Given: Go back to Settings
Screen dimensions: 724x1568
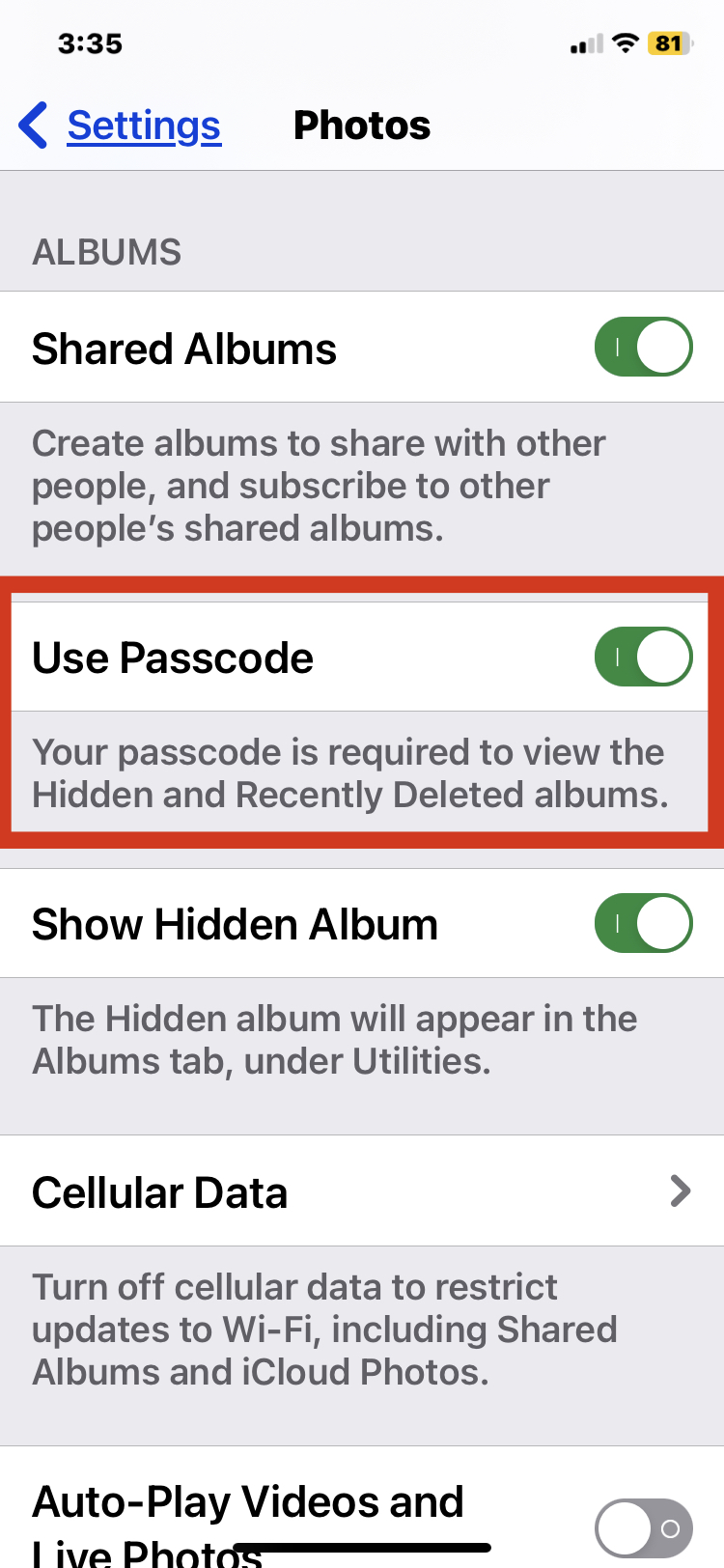Looking at the screenshot, I should [x=121, y=126].
